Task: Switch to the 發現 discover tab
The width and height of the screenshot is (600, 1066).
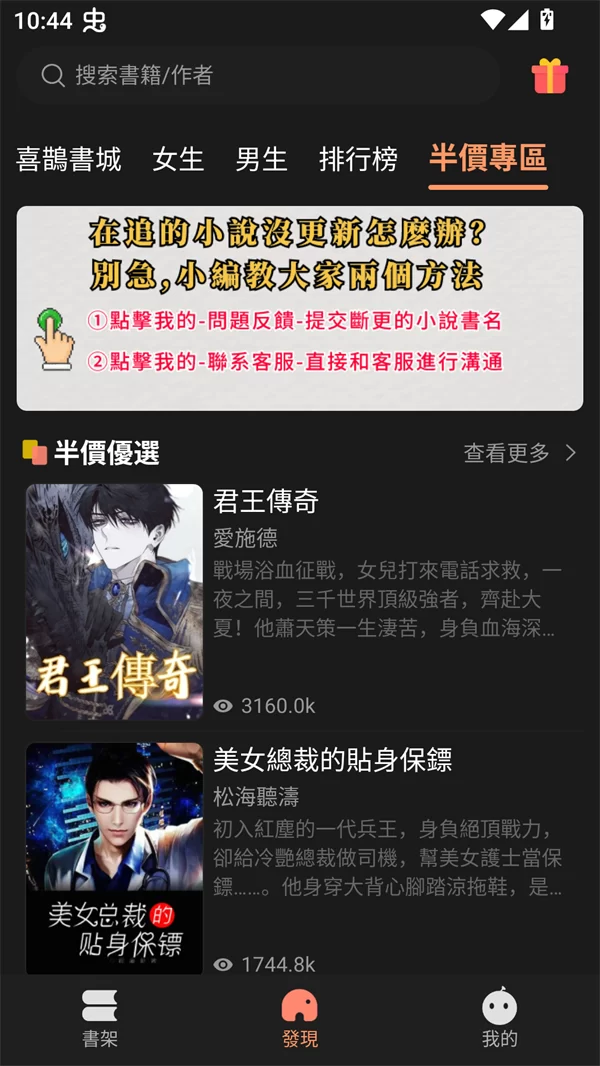Action: [x=300, y=1018]
